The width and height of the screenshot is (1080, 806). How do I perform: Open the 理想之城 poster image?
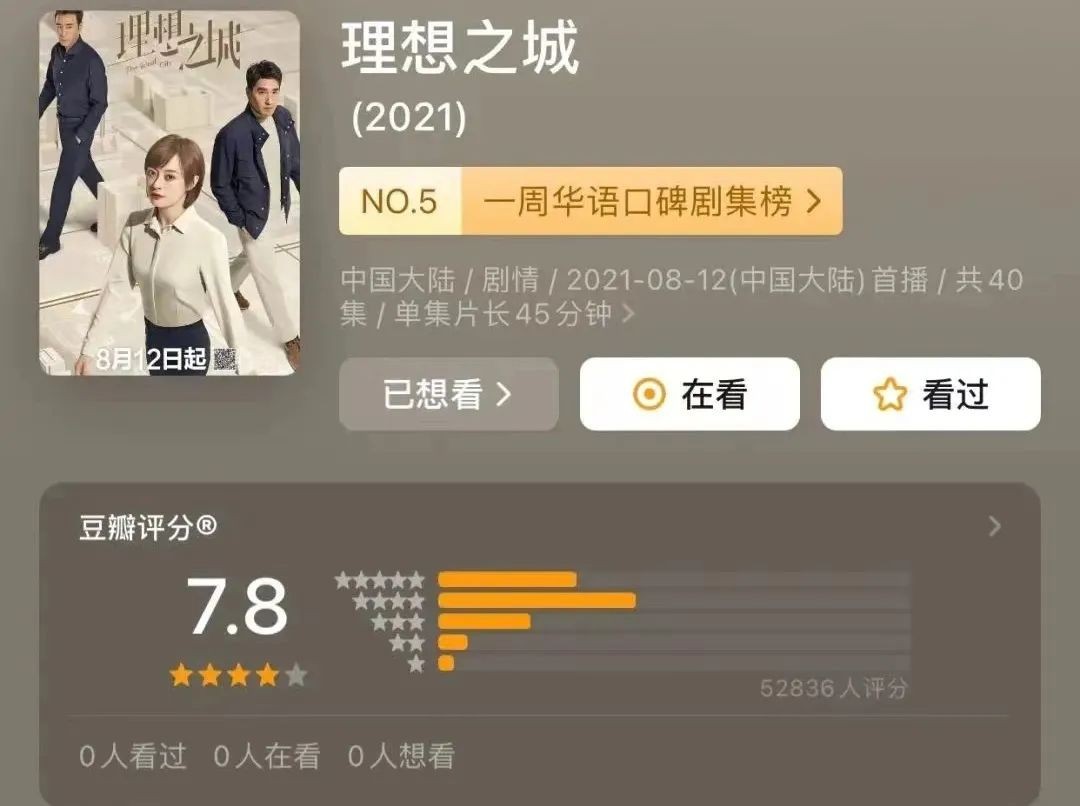click(169, 193)
